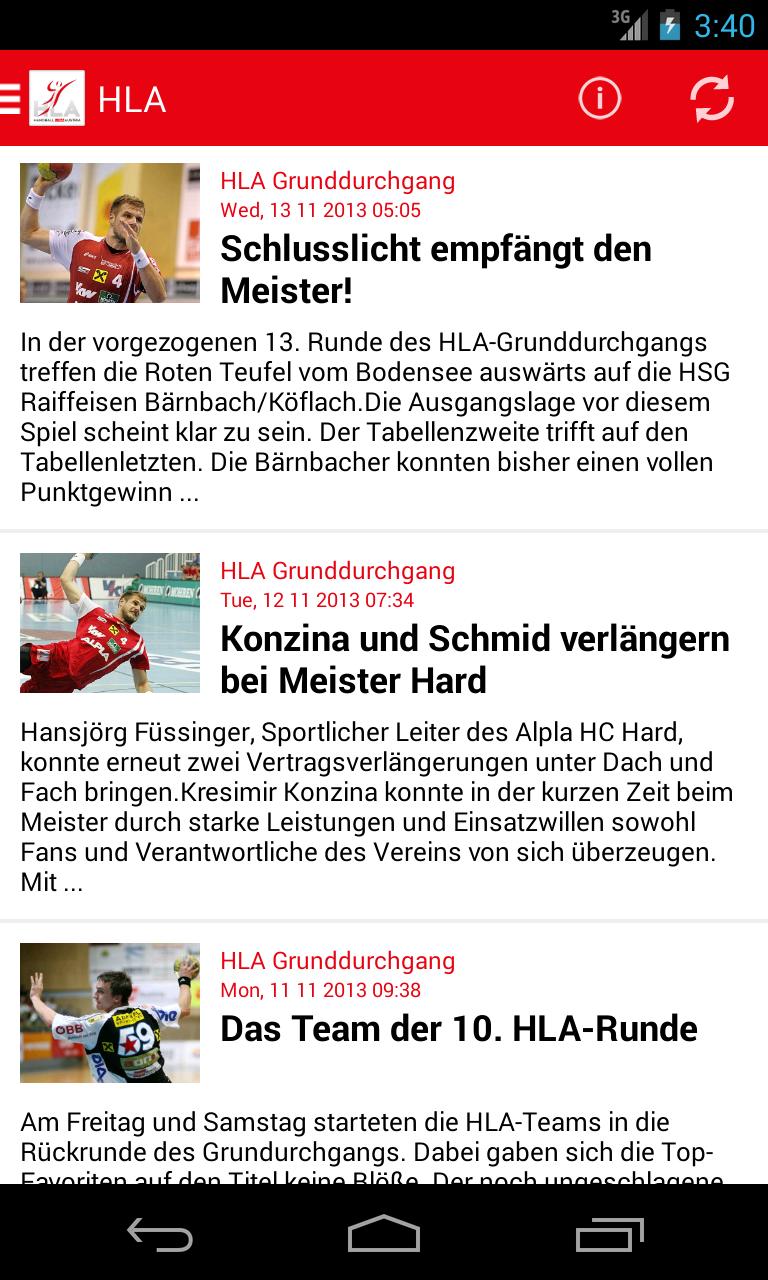This screenshot has height=1280, width=768.
Task: Open article "Schlusslicht empfängt den Meister!"
Action: click(x=436, y=270)
